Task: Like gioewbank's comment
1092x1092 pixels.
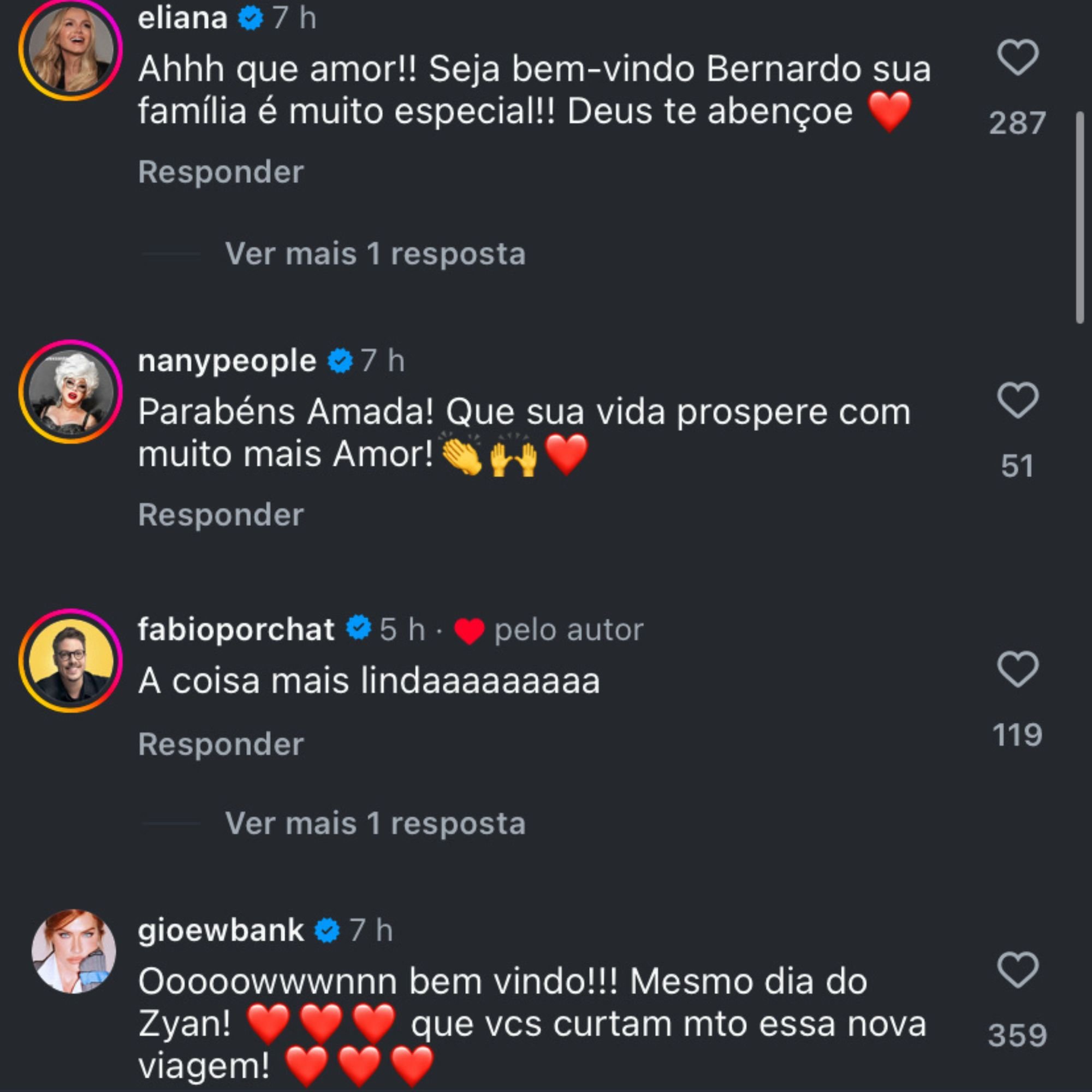Action: [1017, 970]
